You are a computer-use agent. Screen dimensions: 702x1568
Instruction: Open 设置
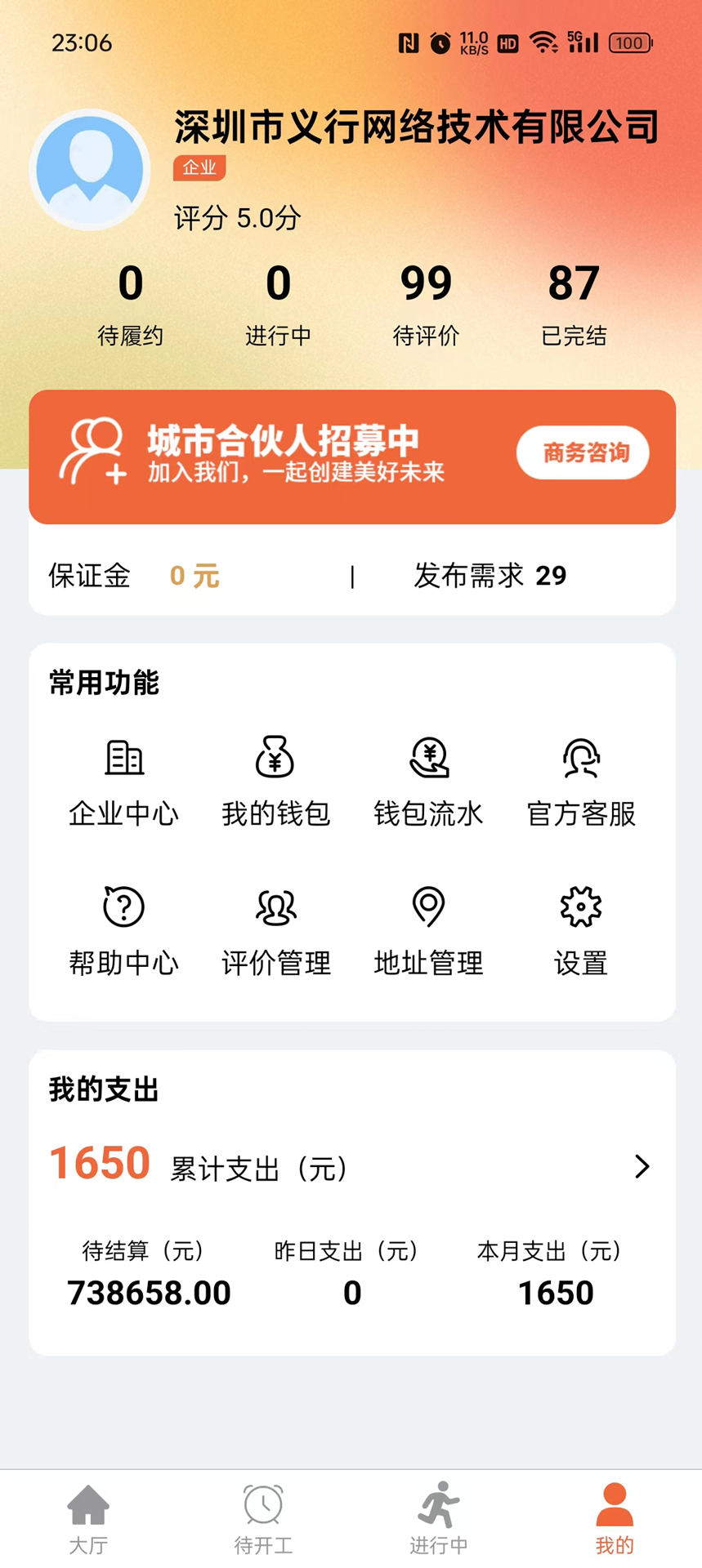tap(581, 932)
